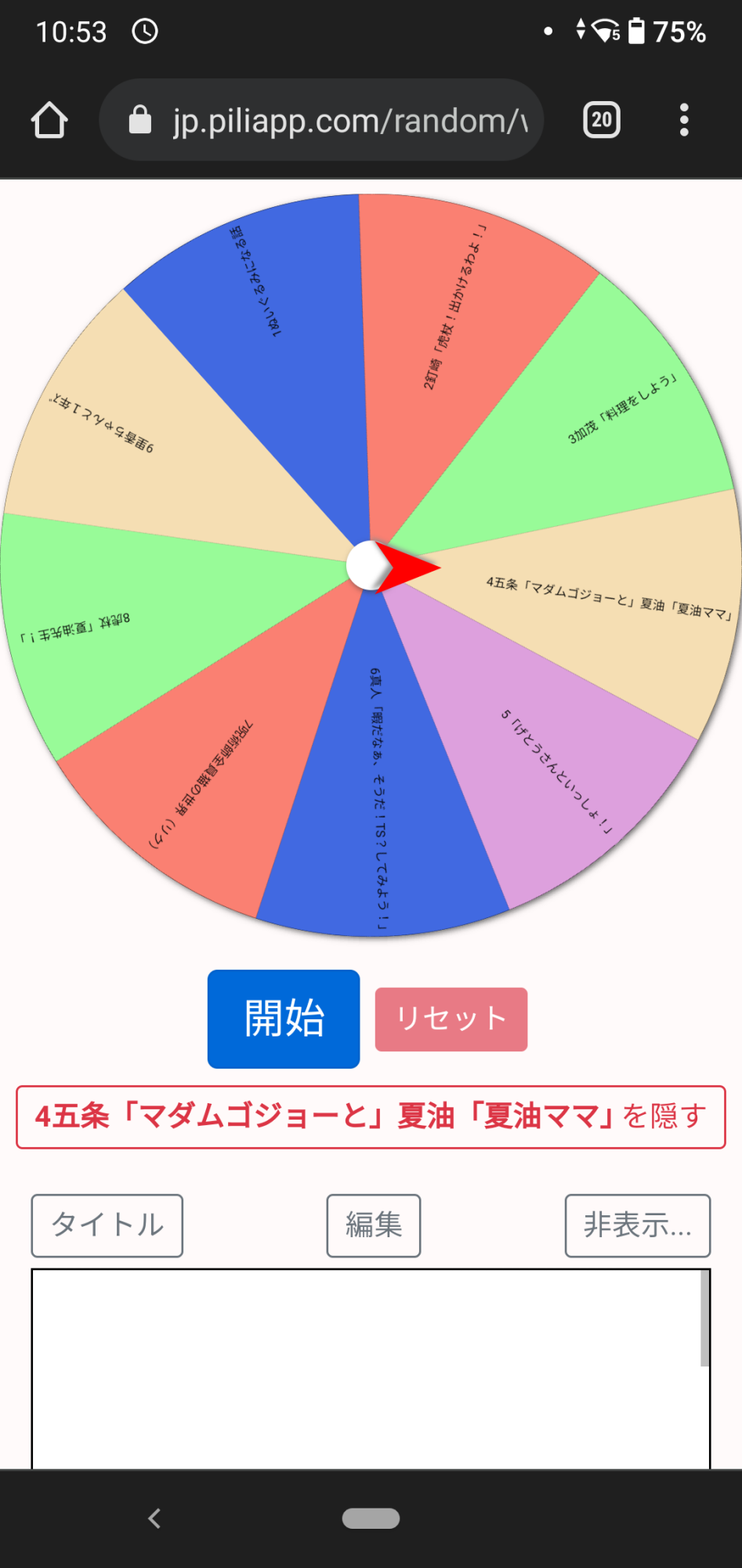The width and height of the screenshot is (742, 1568).
Task: Reset the wheel with リセット
Action: coord(451,1018)
